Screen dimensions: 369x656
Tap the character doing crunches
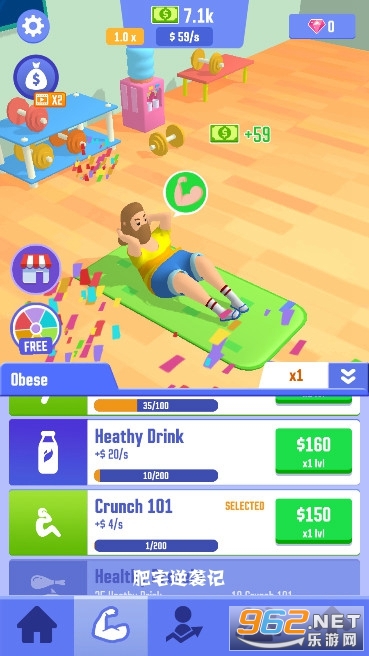click(x=178, y=259)
